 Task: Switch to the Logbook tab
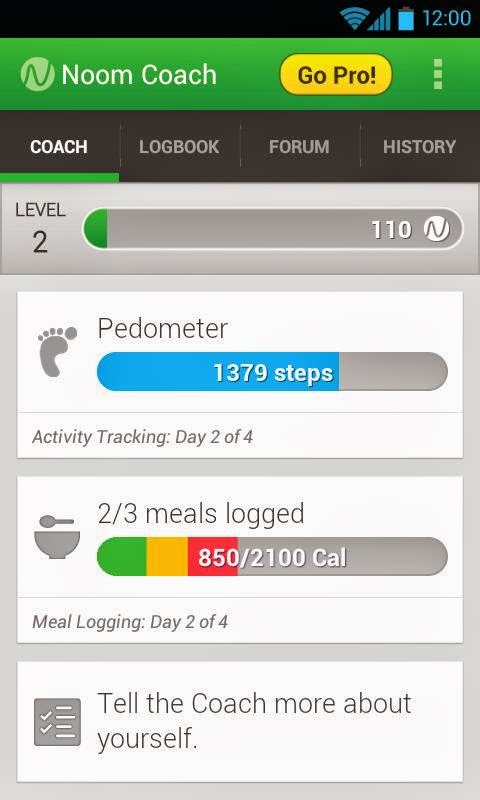[x=180, y=147]
